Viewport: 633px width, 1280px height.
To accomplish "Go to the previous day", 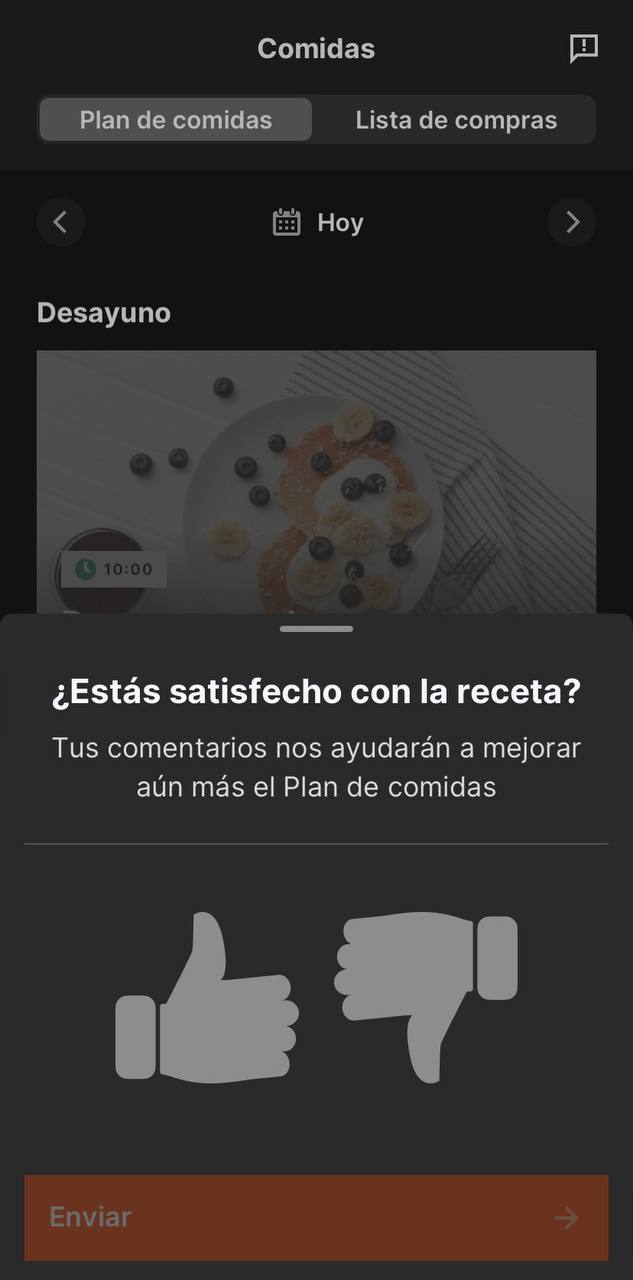I will 61,222.
